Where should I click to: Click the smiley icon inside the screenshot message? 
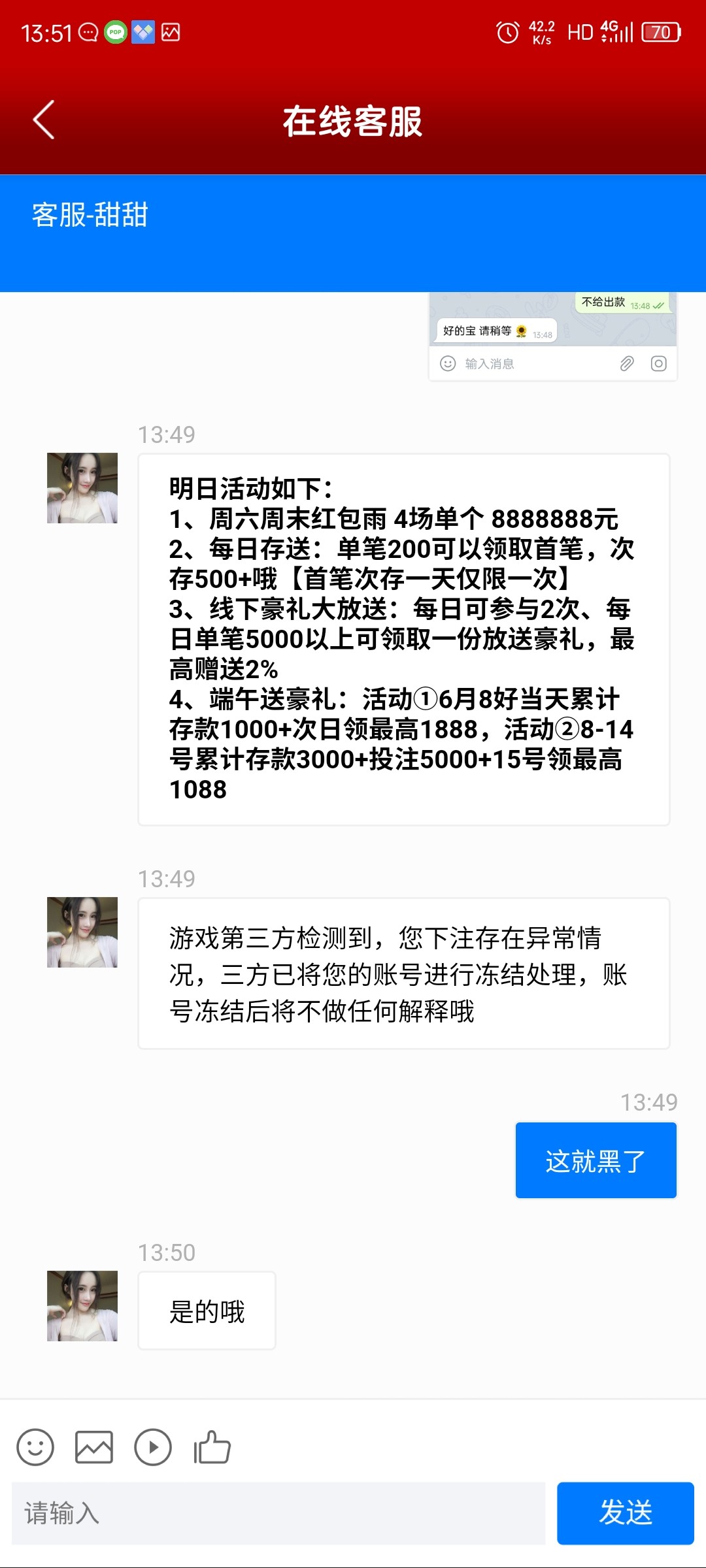point(447,363)
